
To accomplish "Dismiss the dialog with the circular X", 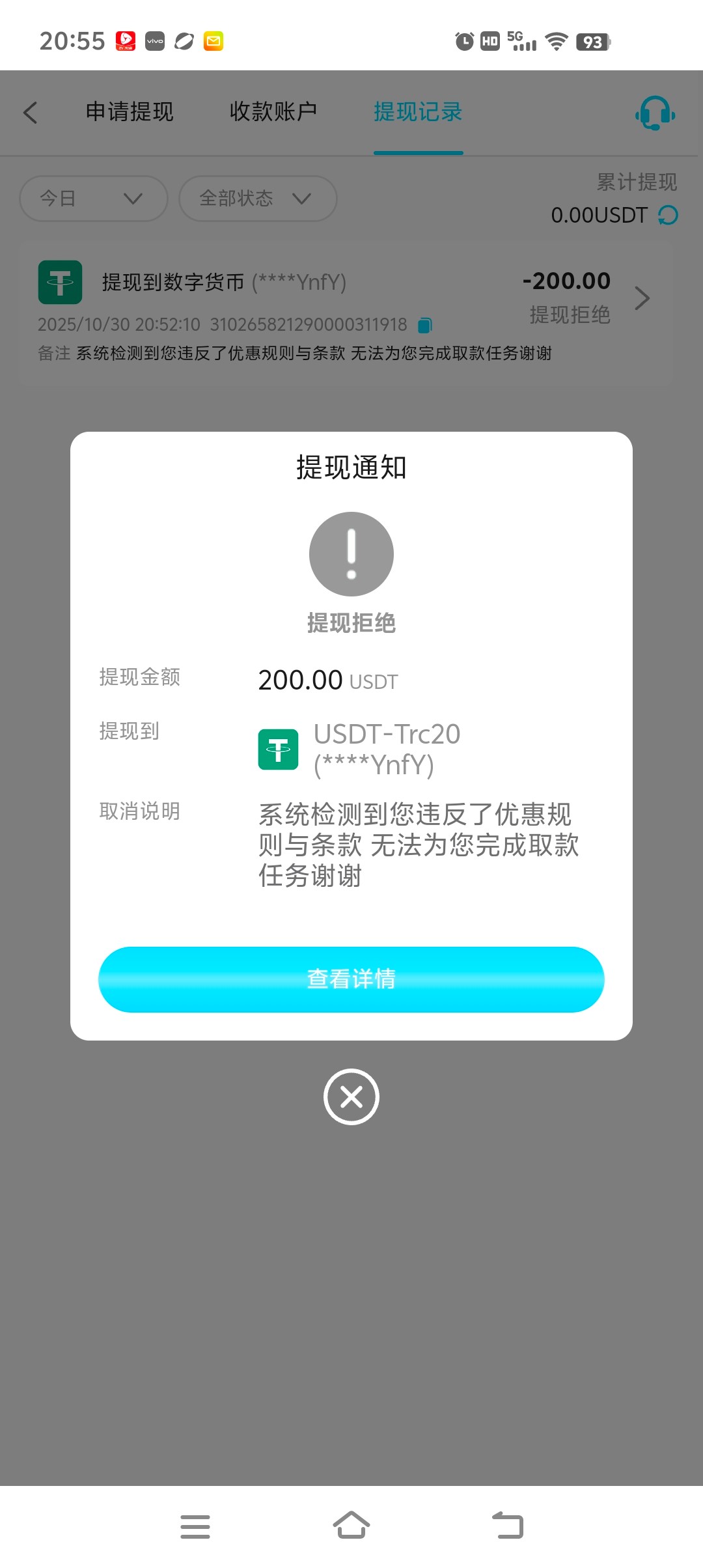I will 351,1096.
